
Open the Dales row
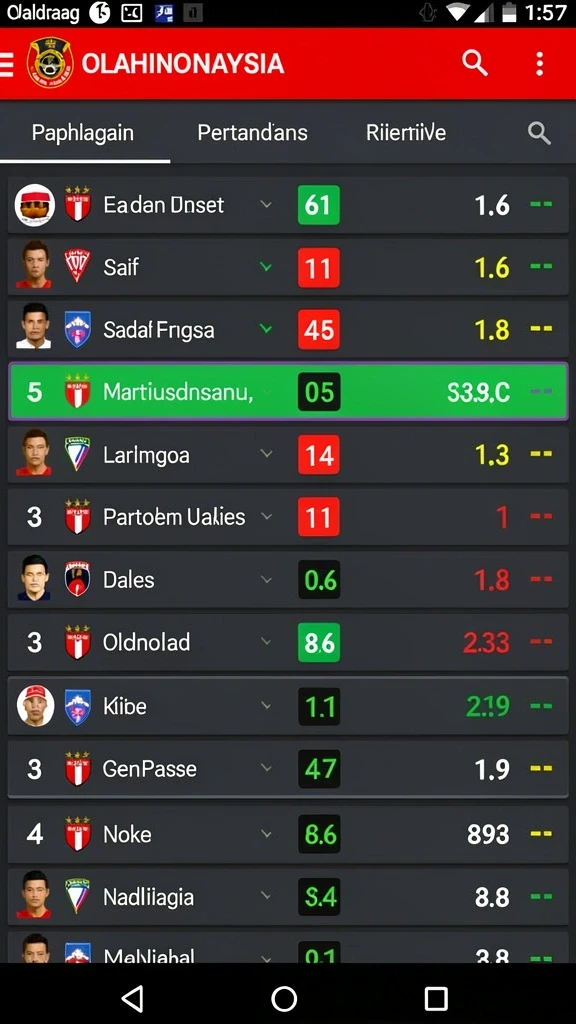[288, 580]
